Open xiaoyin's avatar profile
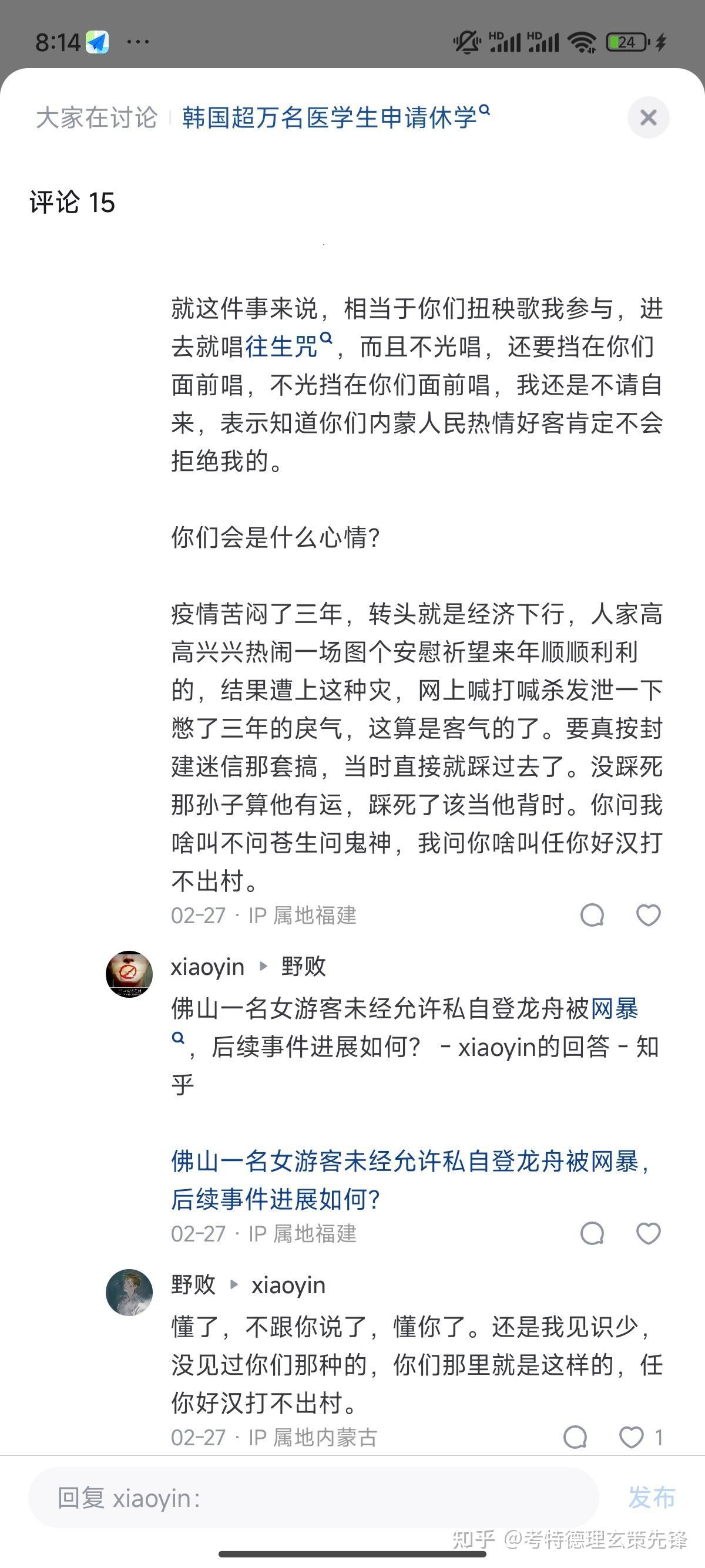705x1568 pixels. pyautogui.click(x=129, y=973)
